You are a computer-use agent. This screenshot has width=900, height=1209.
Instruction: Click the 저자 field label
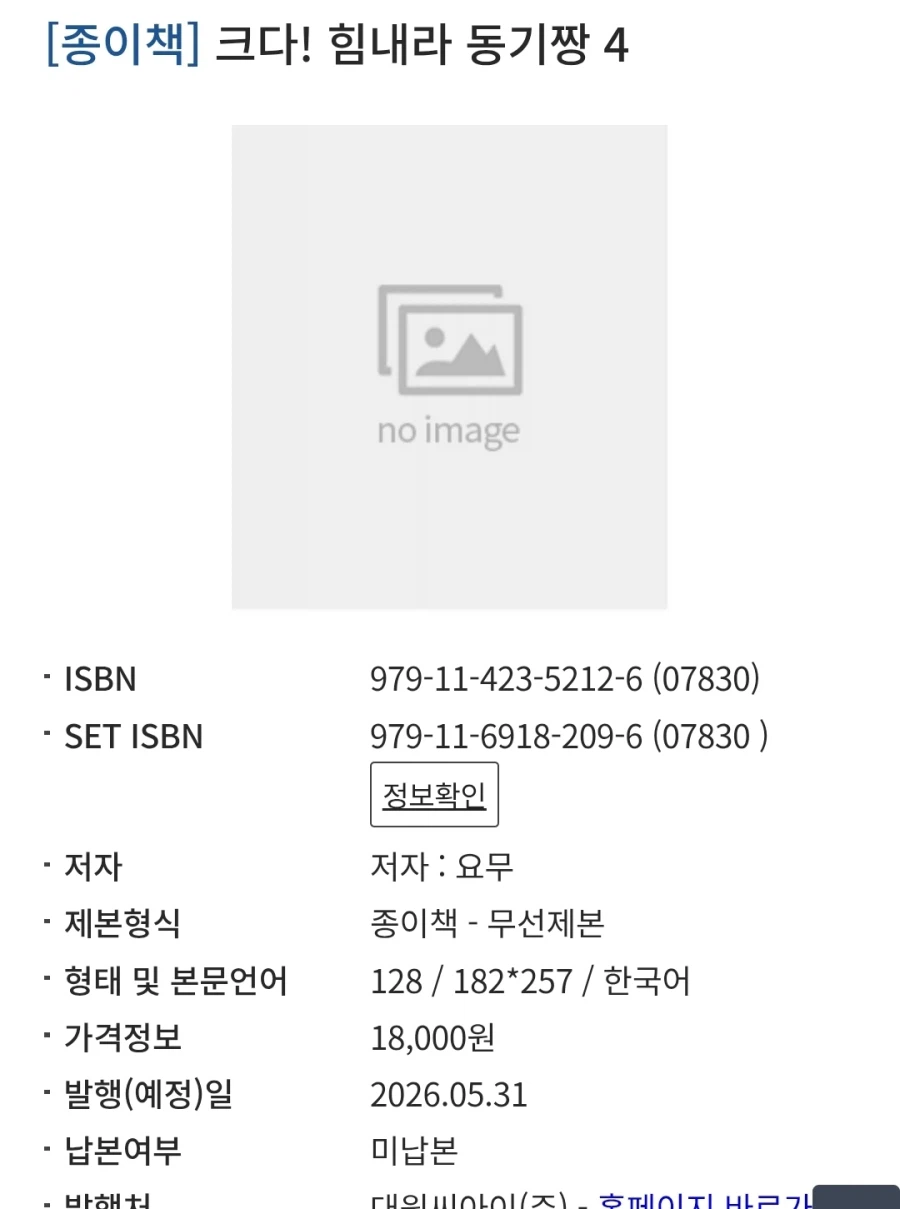coord(94,866)
